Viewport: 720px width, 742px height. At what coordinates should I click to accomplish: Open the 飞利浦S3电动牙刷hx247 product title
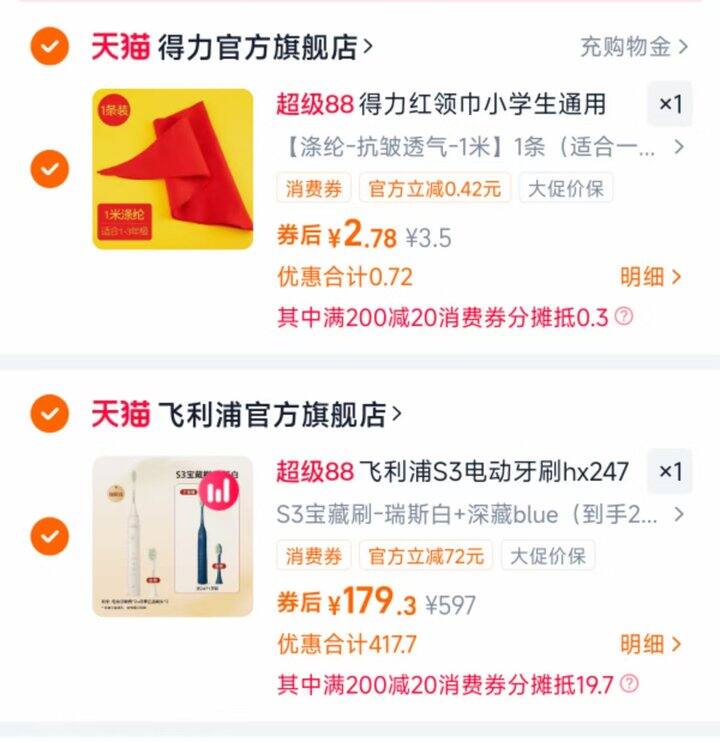click(493, 471)
